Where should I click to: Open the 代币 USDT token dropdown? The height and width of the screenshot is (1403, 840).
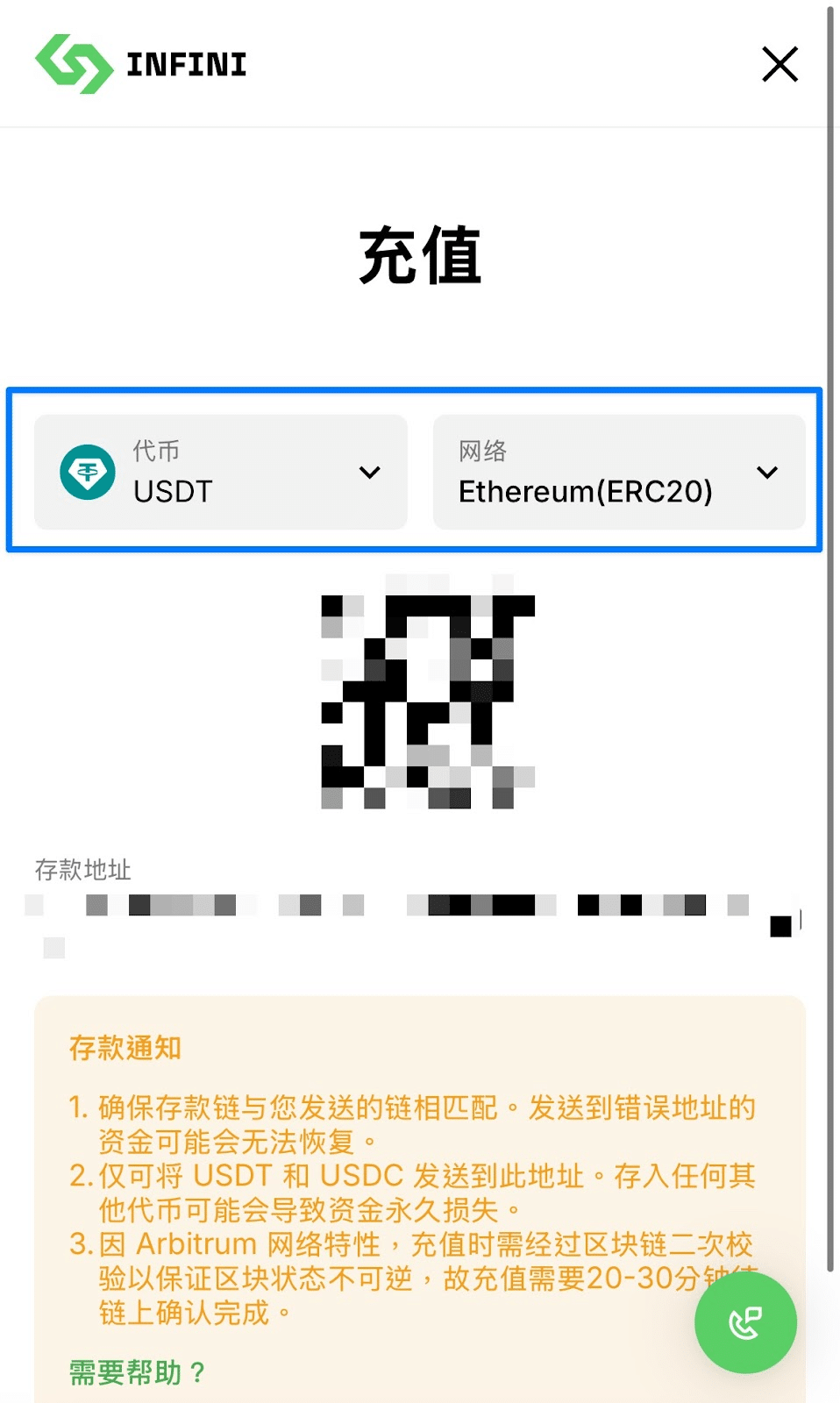pyautogui.click(x=221, y=473)
